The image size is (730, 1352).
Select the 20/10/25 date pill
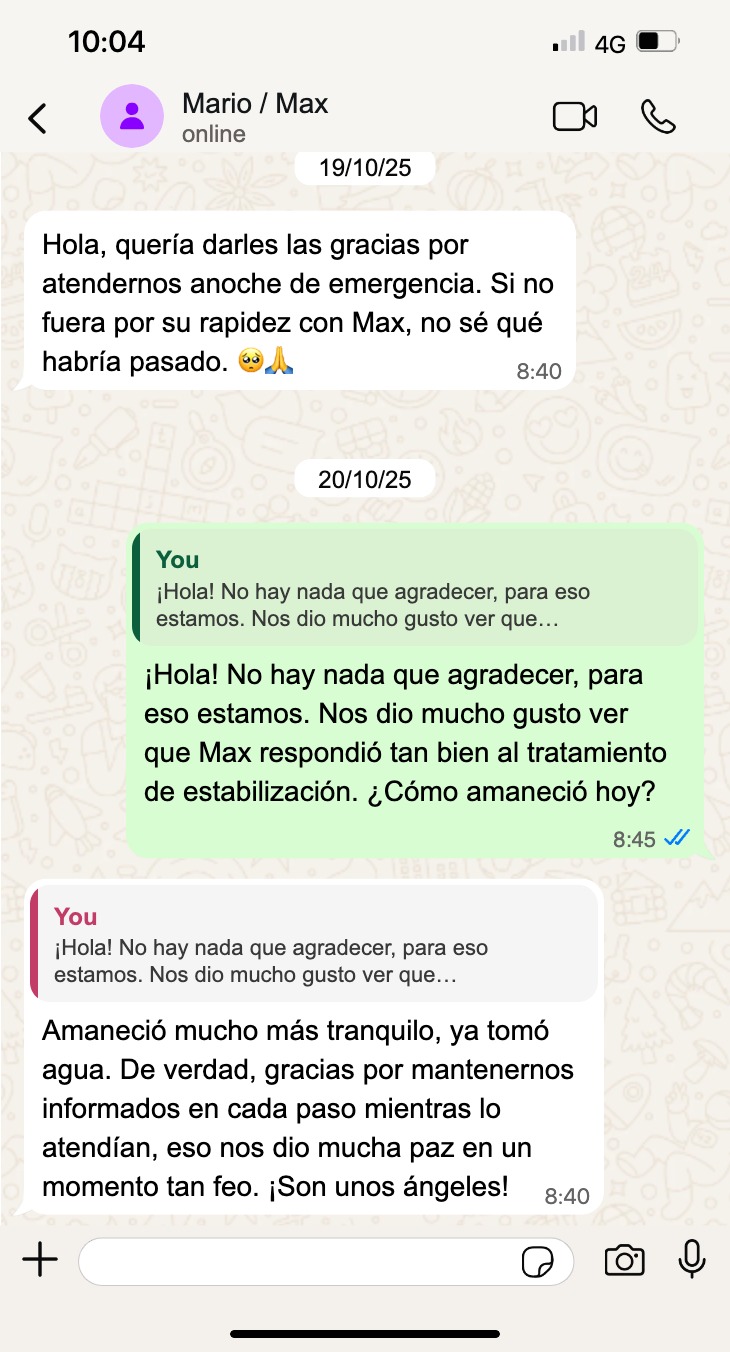pos(365,478)
